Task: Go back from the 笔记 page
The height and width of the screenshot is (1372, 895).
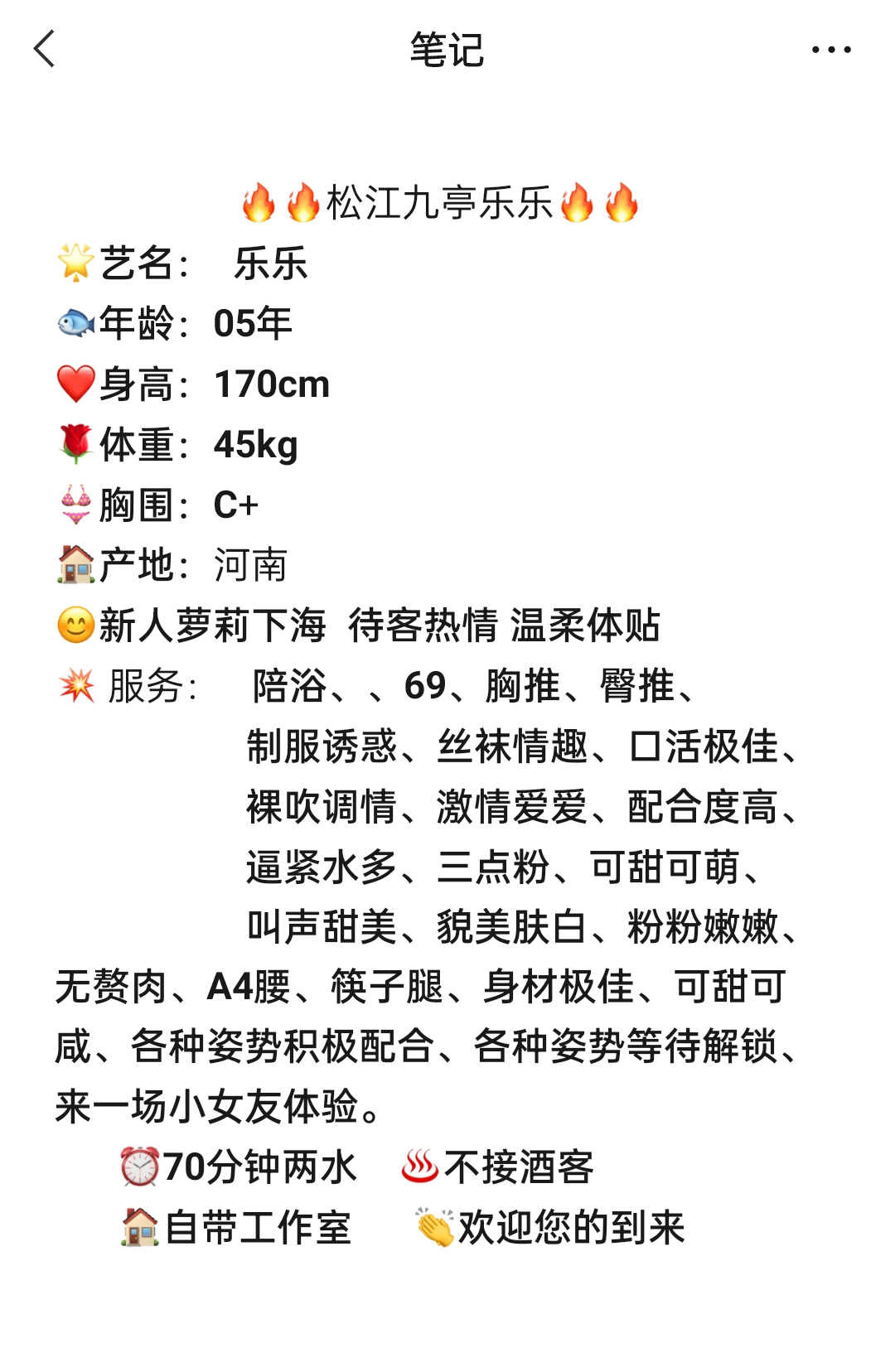Action: (x=45, y=49)
